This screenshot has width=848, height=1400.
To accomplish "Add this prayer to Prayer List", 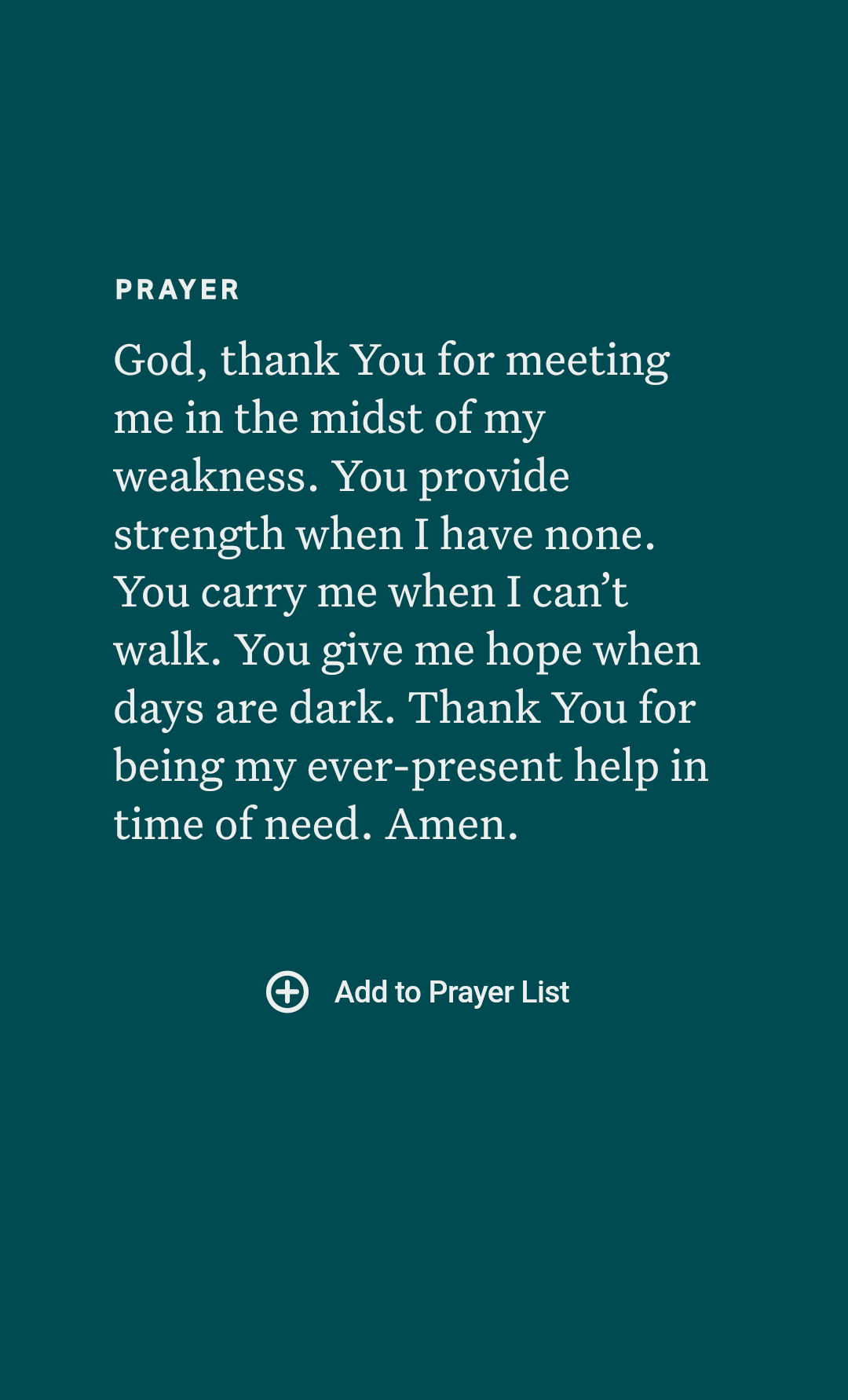I will pyautogui.click(x=418, y=991).
